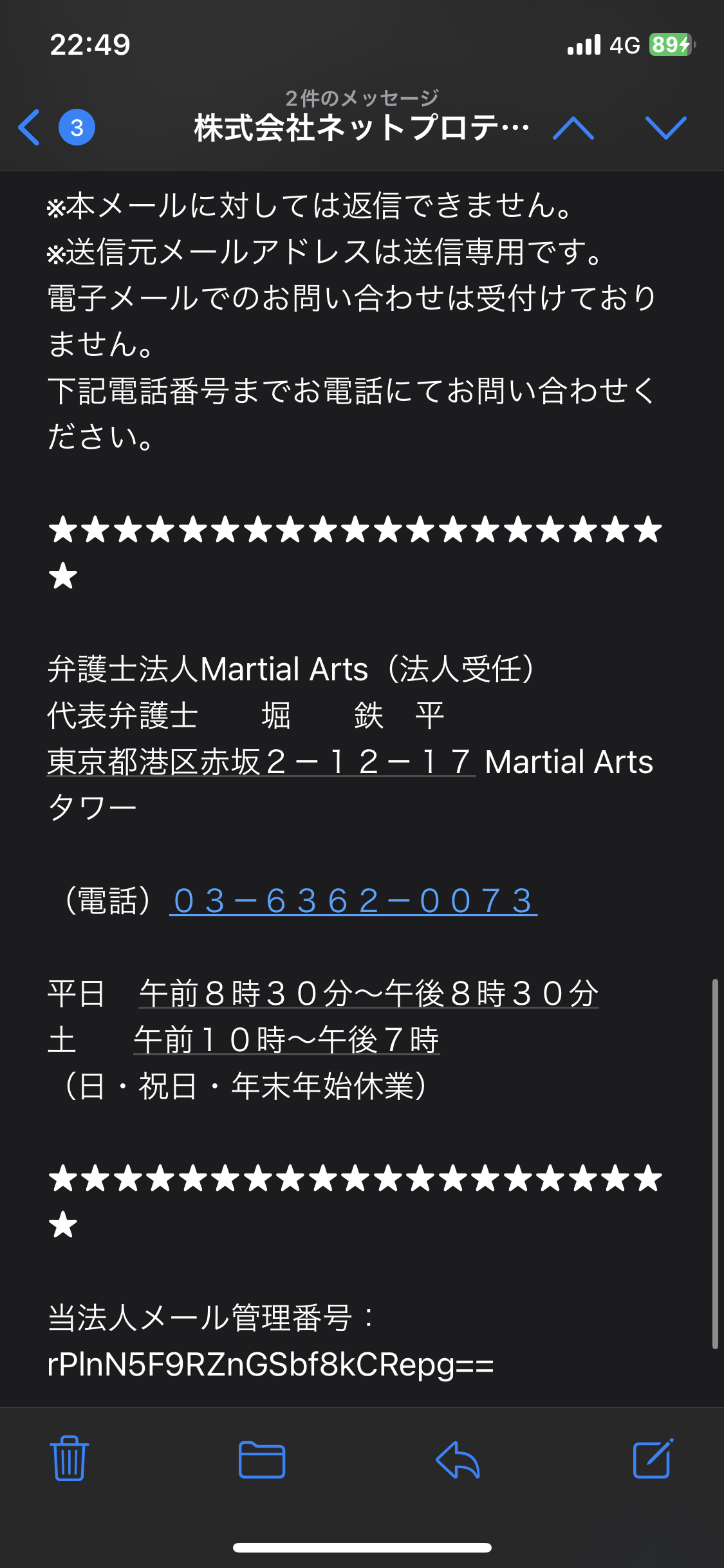Call the phone number 03-6362-0073
This screenshot has width=724, height=1568.
click(353, 901)
